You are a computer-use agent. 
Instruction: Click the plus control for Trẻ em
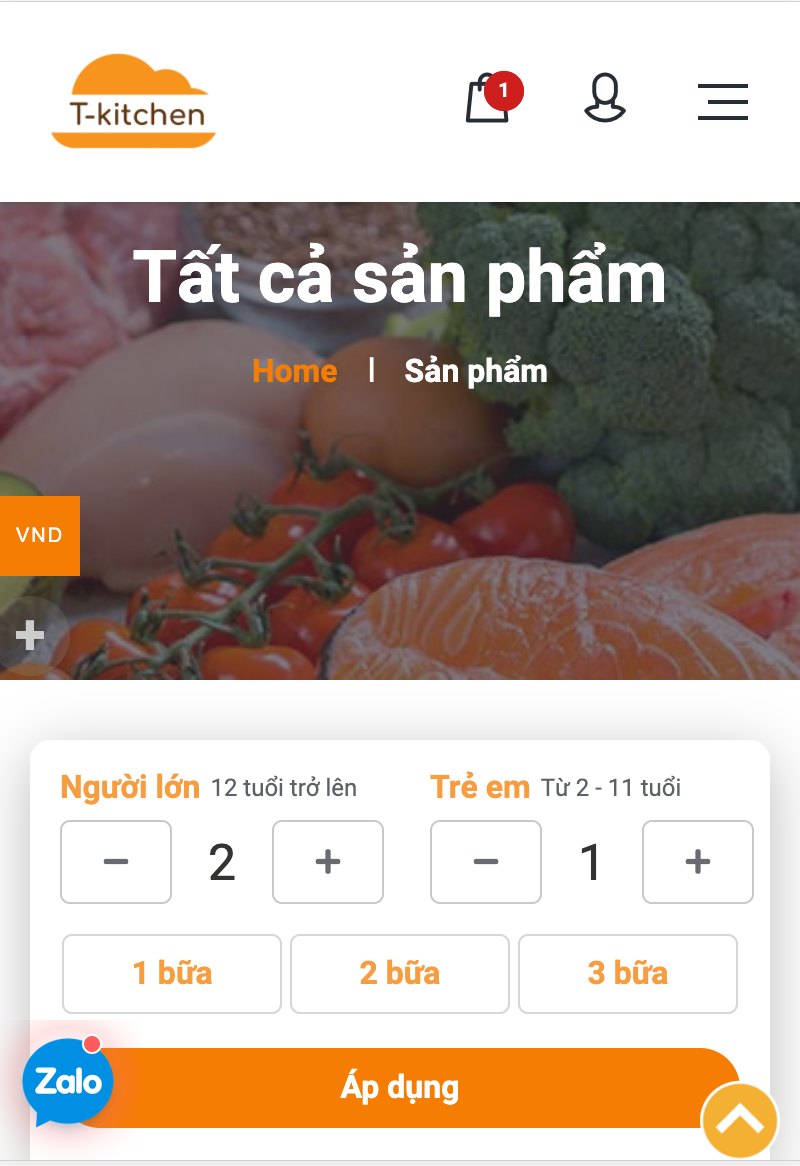pyautogui.click(x=697, y=861)
